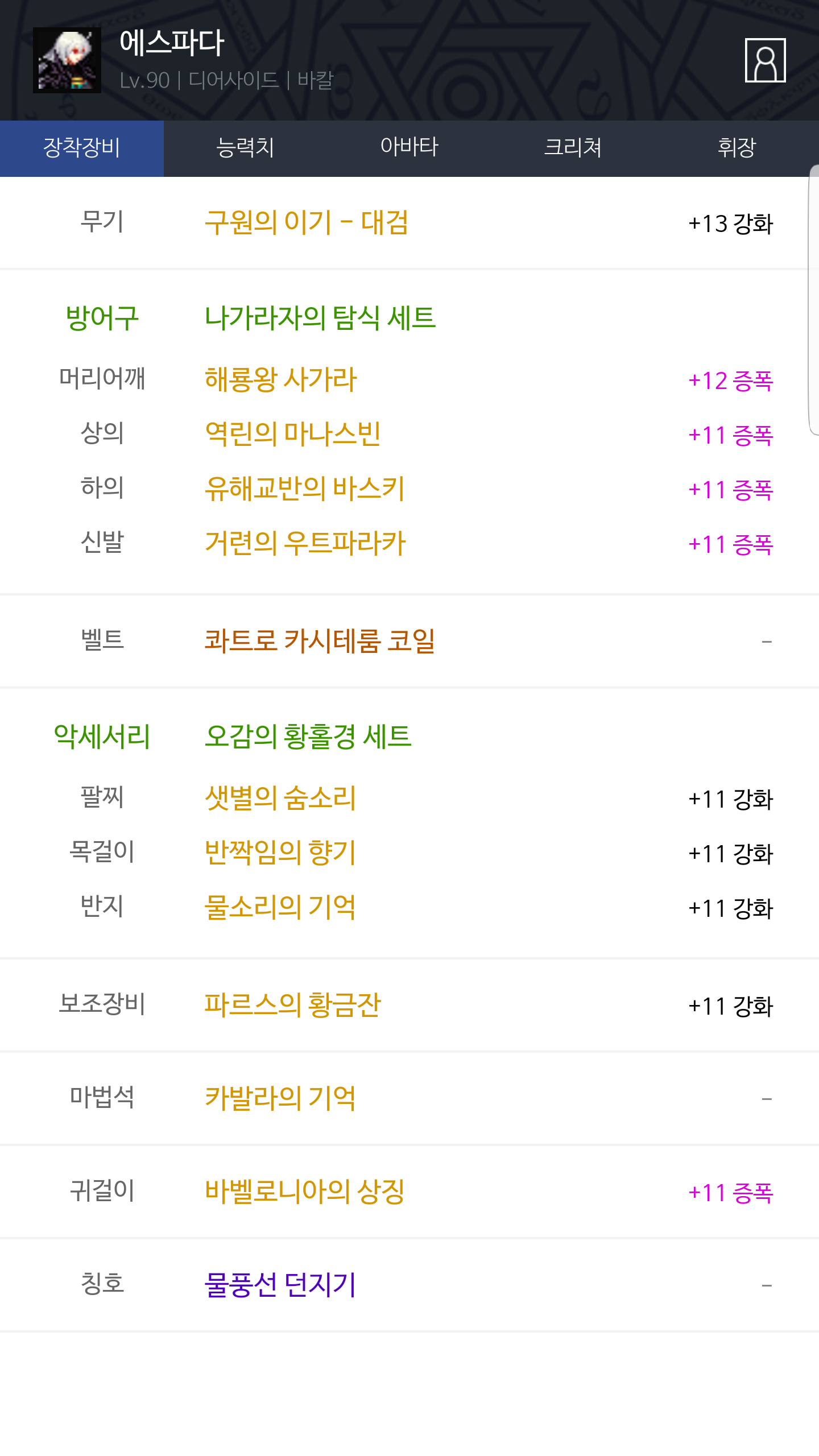Image resolution: width=819 pixels, height=1456 pixels.
Task: Open bracelet 샛별의 숨소리
Action: coord(280,798)
